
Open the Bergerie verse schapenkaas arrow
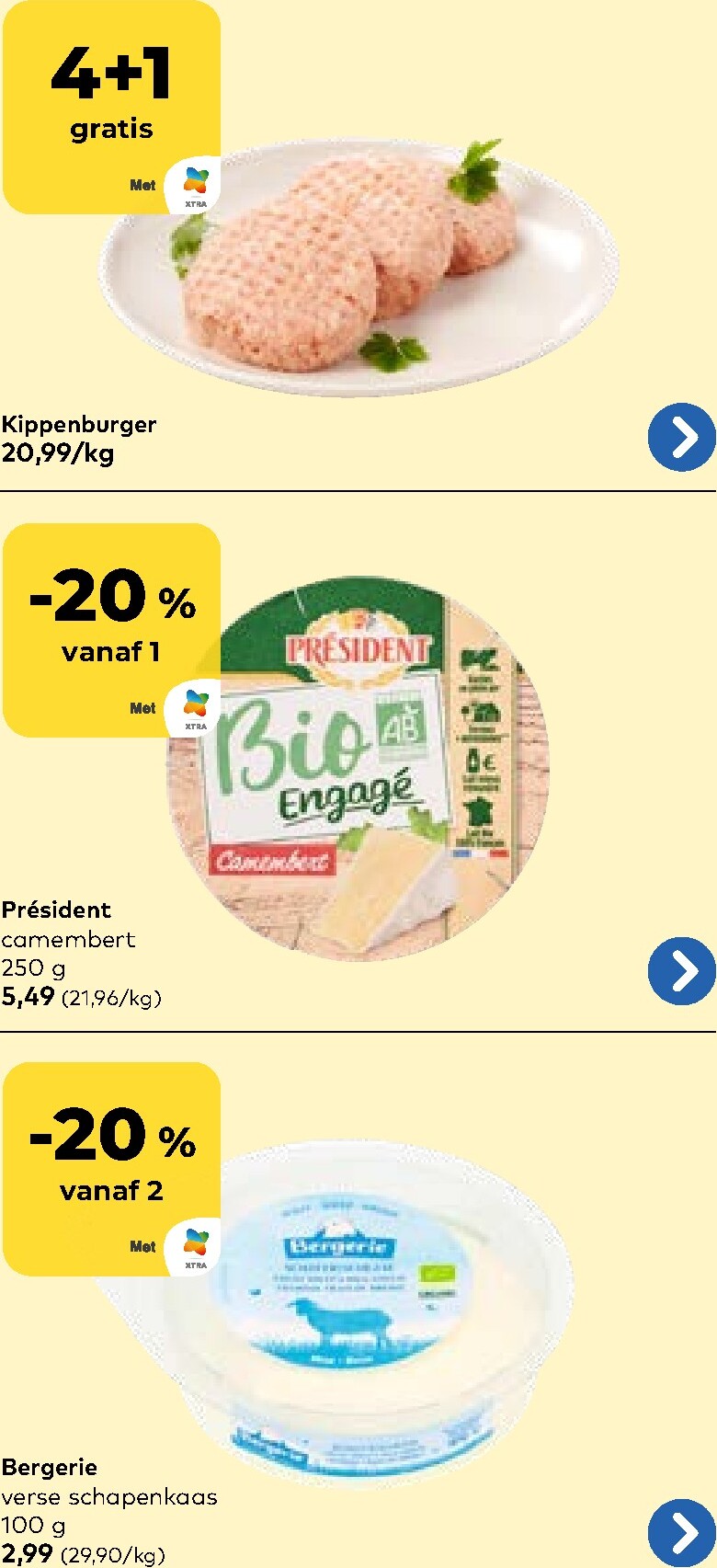tap(681, 1533)
